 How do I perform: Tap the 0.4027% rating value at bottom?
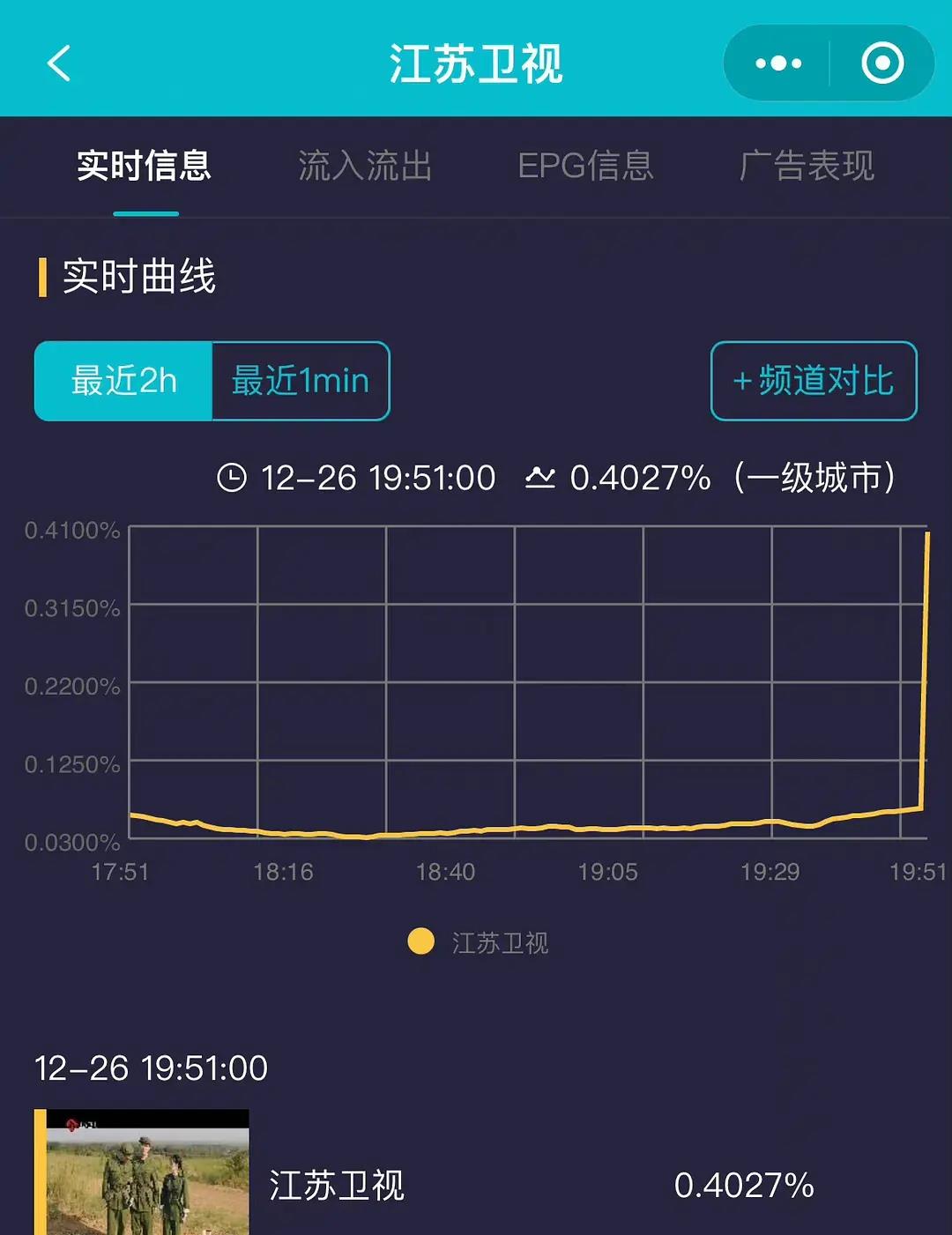click(745, 1186)
